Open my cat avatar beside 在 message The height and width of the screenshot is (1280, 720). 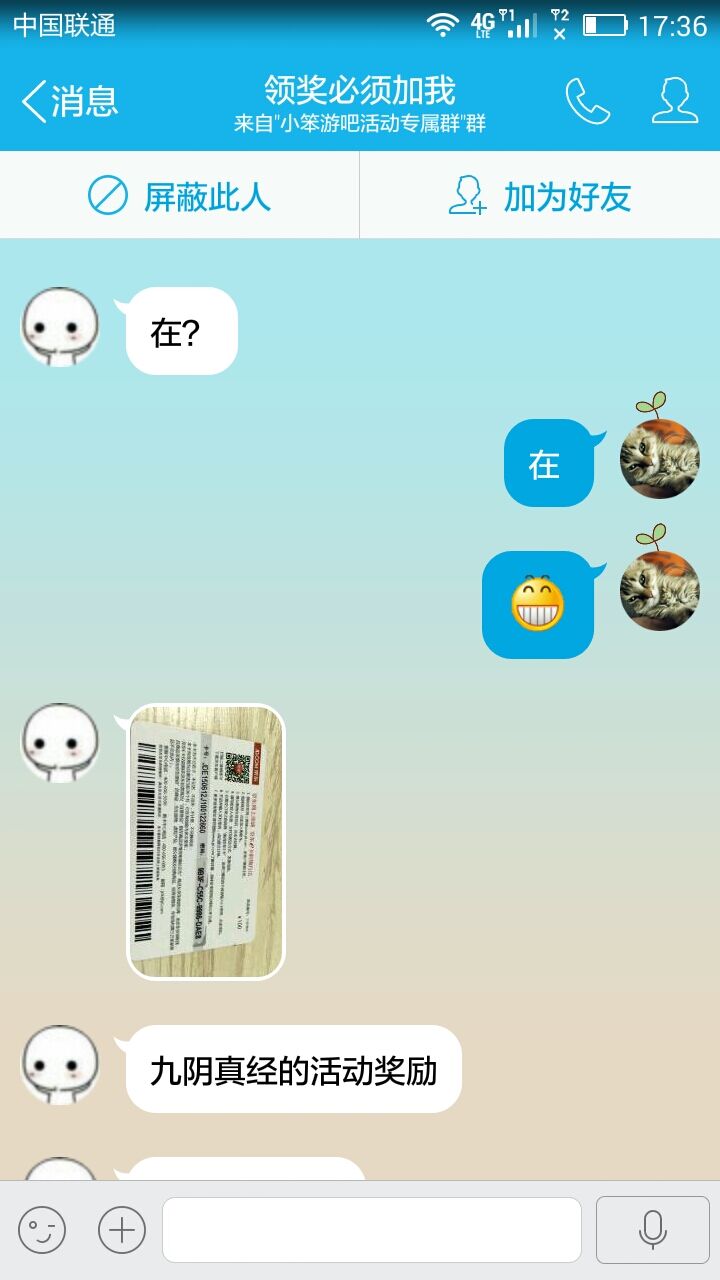pyautogui.click(x=659, y=457)
